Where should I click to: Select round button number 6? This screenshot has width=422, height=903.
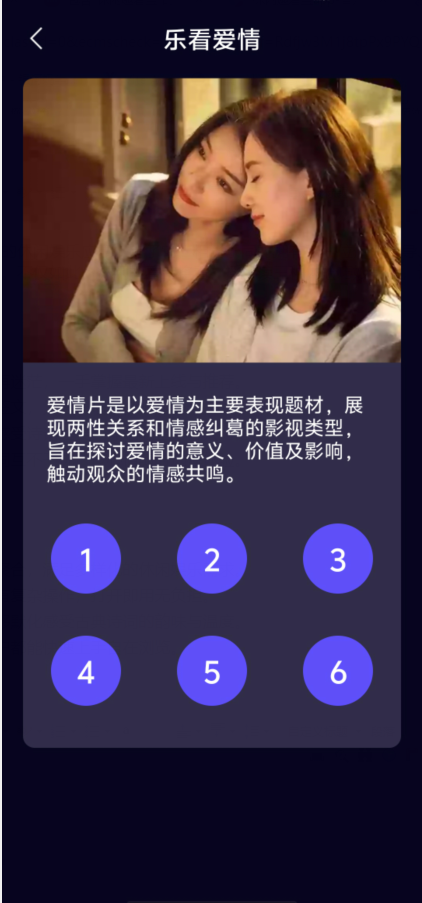(338, 671)
